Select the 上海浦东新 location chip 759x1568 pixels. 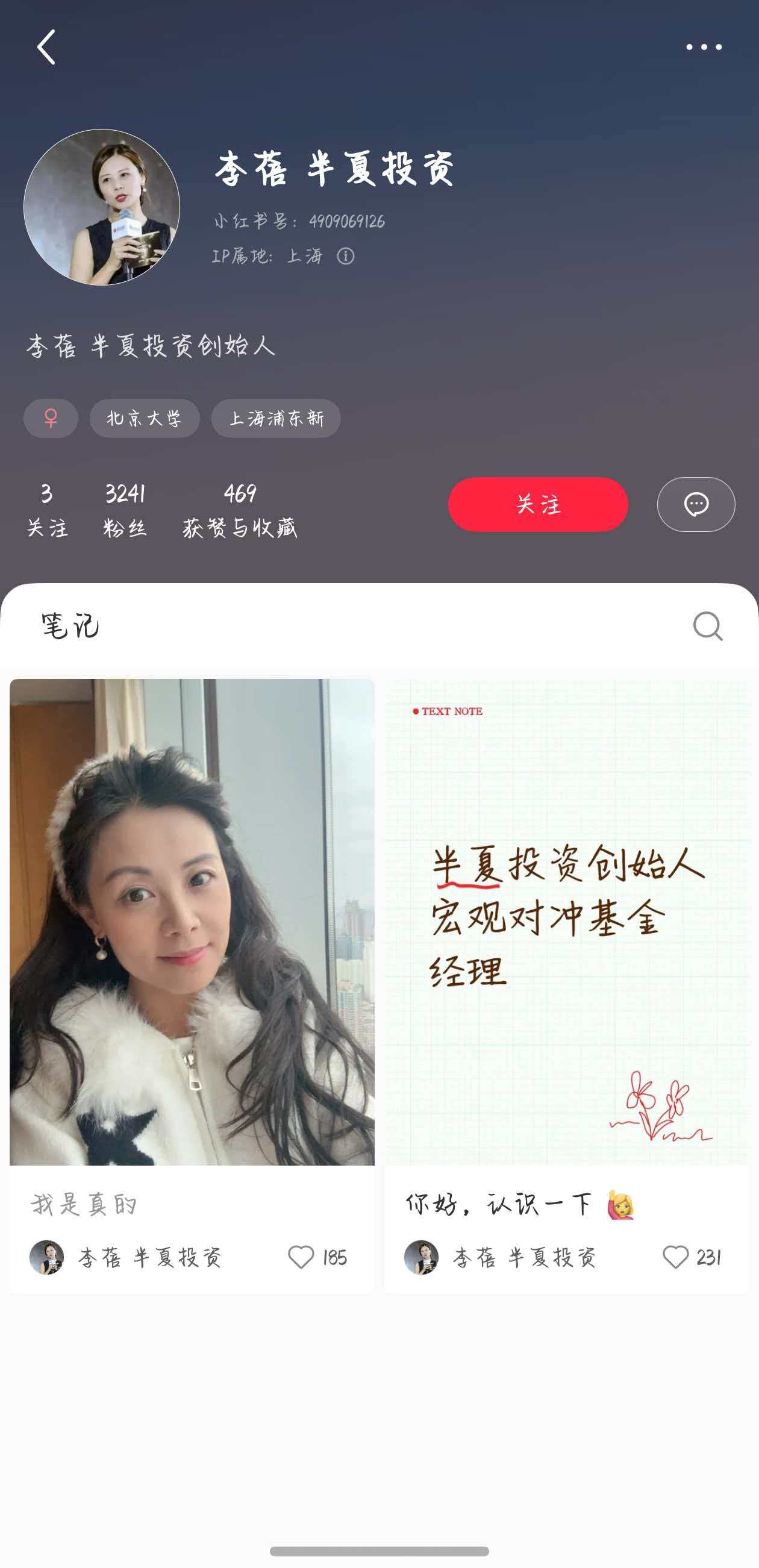(276, 418)
